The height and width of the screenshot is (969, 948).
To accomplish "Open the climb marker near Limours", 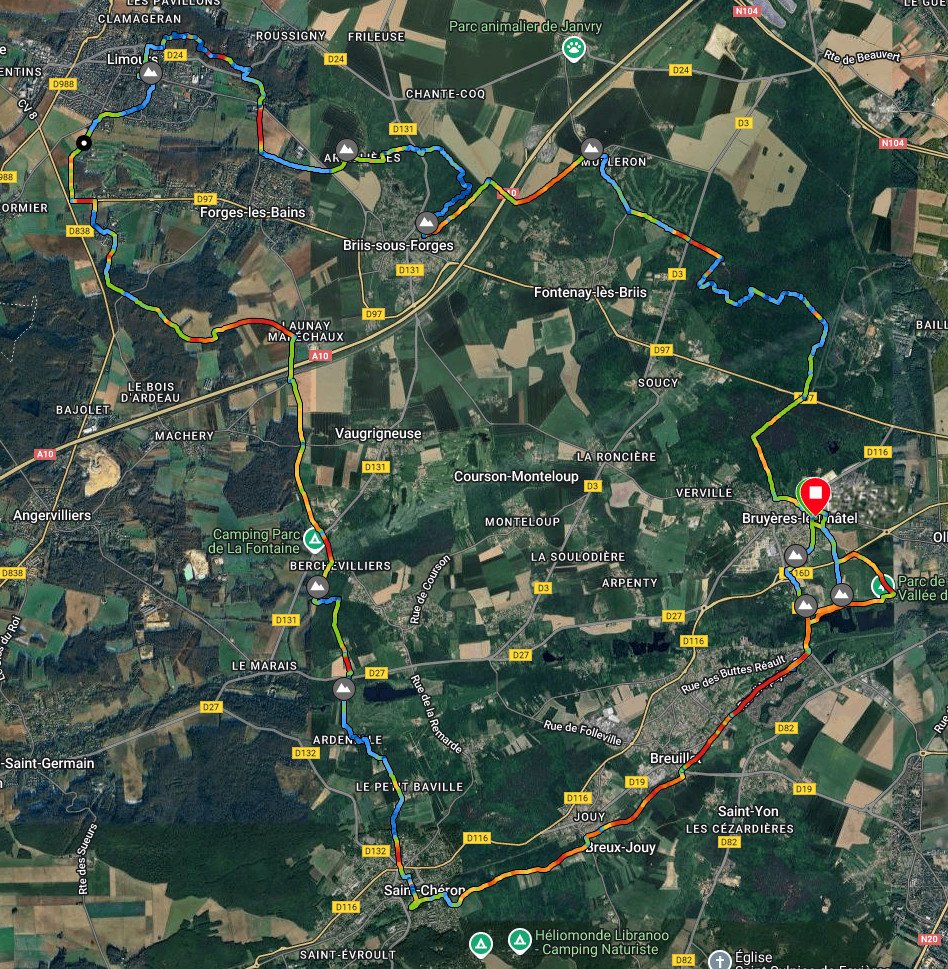I will tap(150, 74).
